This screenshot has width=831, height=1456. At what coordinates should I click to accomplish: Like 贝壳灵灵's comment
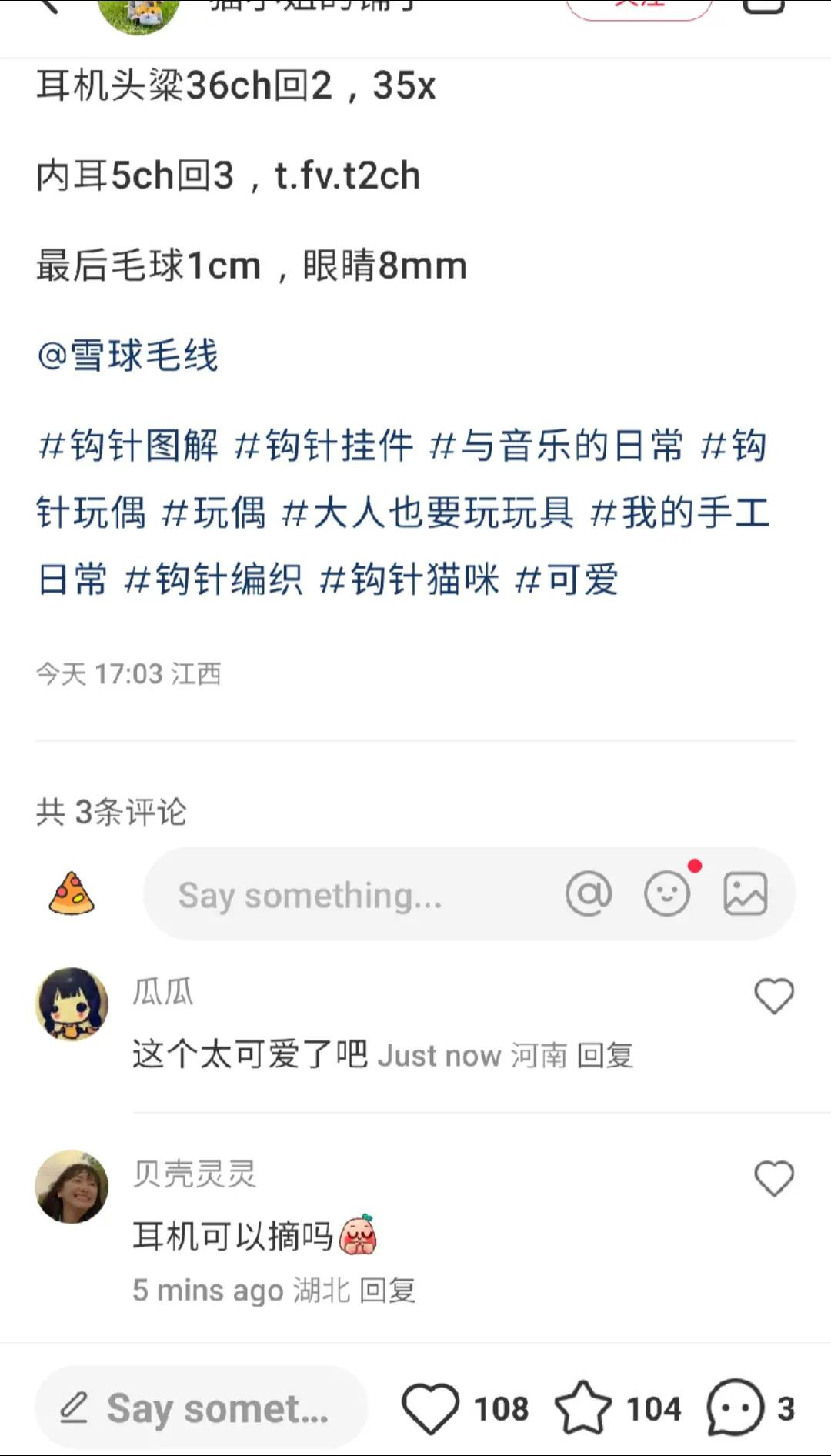(x=773, y=1178)
